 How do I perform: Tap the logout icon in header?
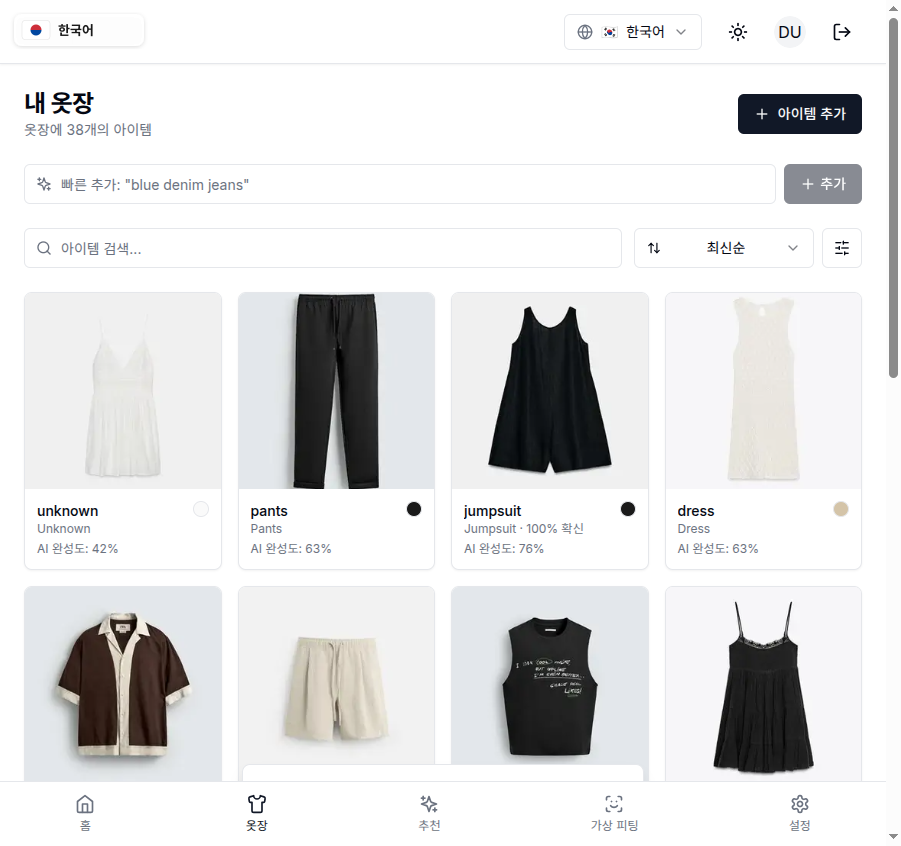[842, 32]
